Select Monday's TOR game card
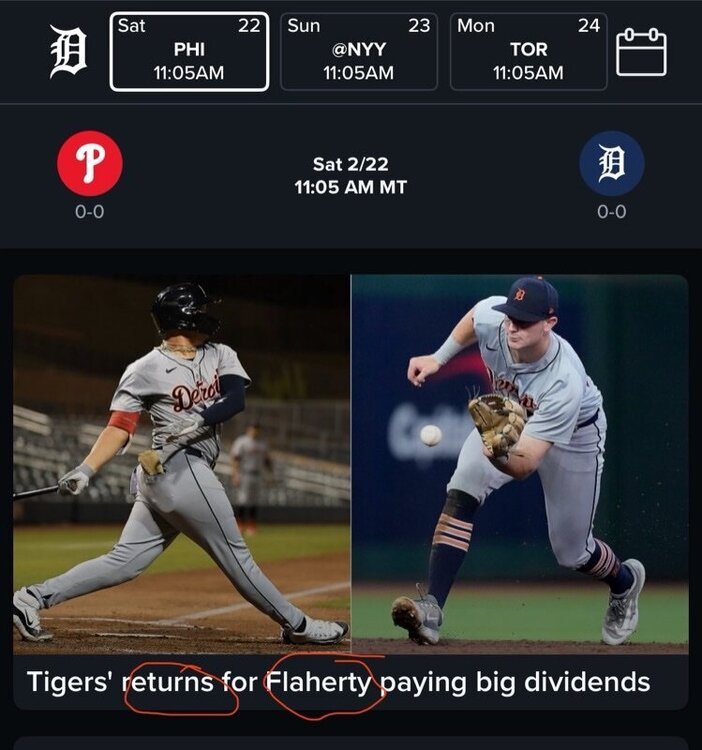The height and width of the screenshot is (750, 702). (528, 51)
